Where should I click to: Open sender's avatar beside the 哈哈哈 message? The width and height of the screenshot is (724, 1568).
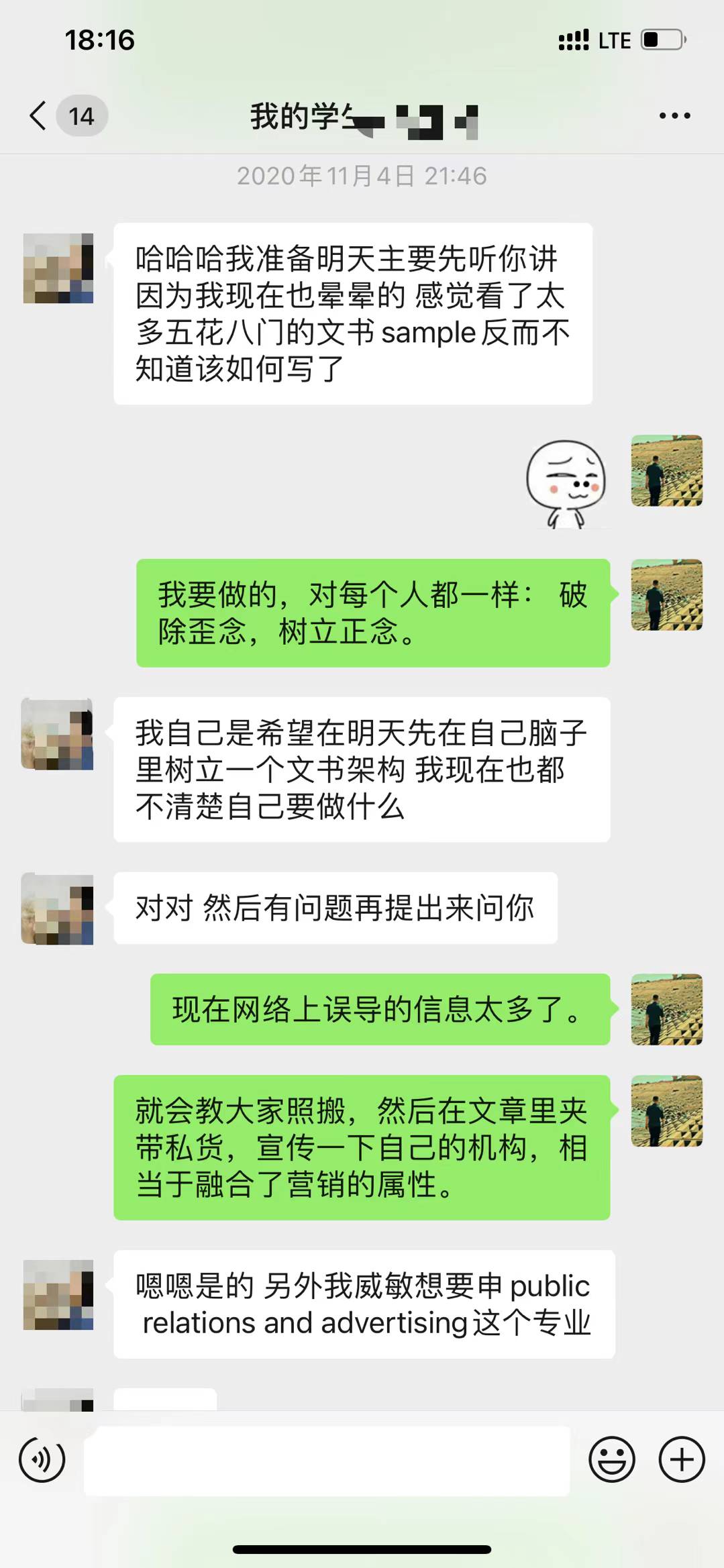pyautogui.click(x=58, y=268)
